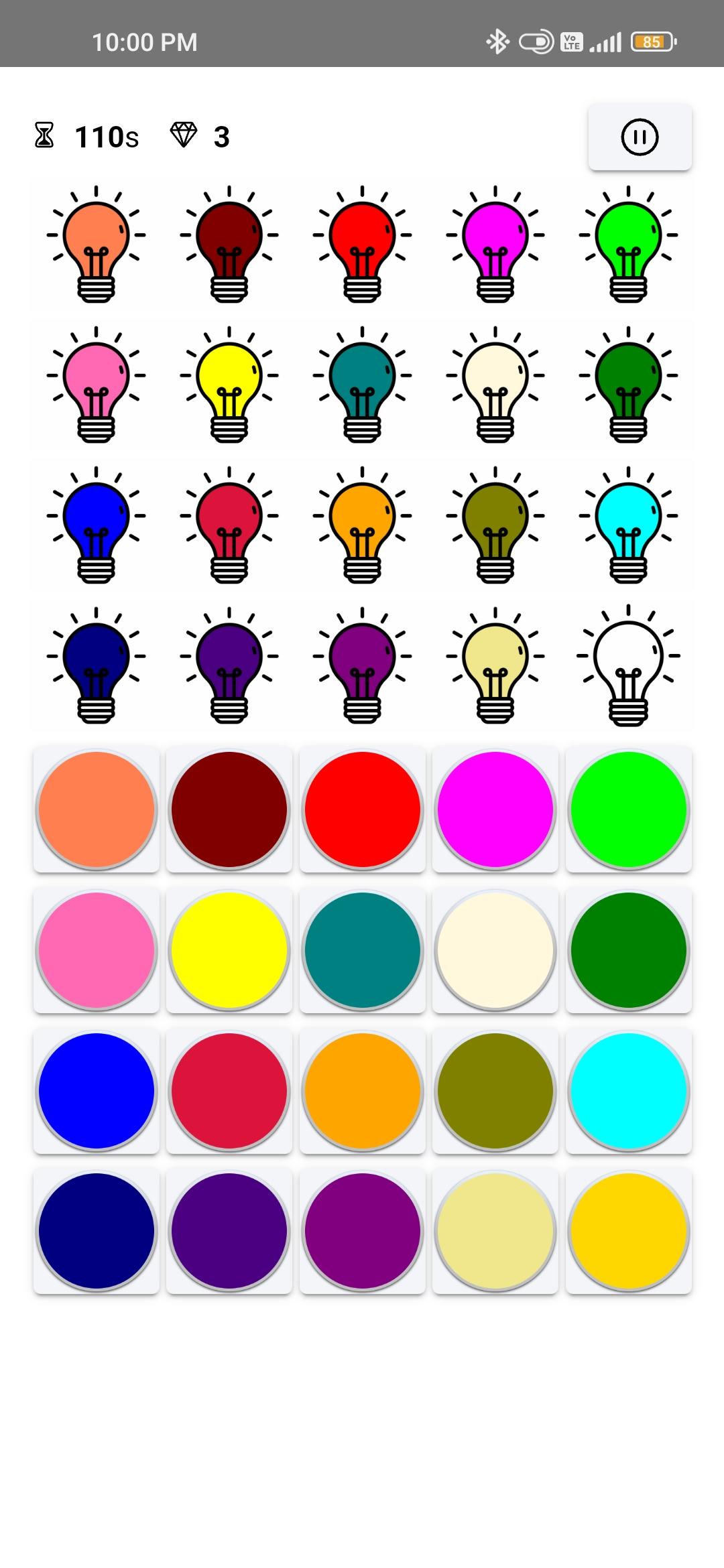Screen dimensions: 724x1568
Task: Select the orange color swatch
Action: click(x=363, y=1091)
